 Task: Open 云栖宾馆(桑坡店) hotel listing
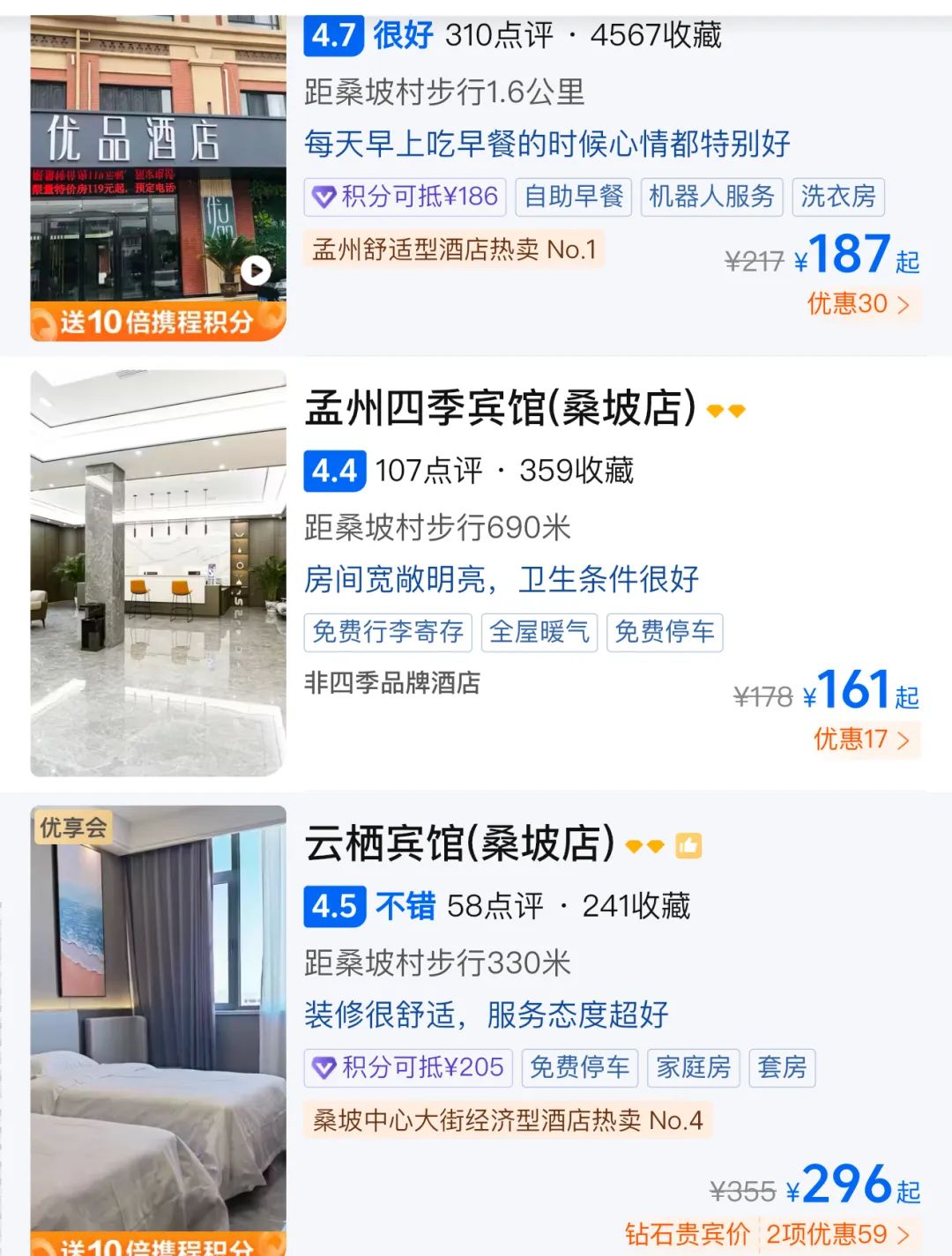pyautogui.click(x=459, y=844)
